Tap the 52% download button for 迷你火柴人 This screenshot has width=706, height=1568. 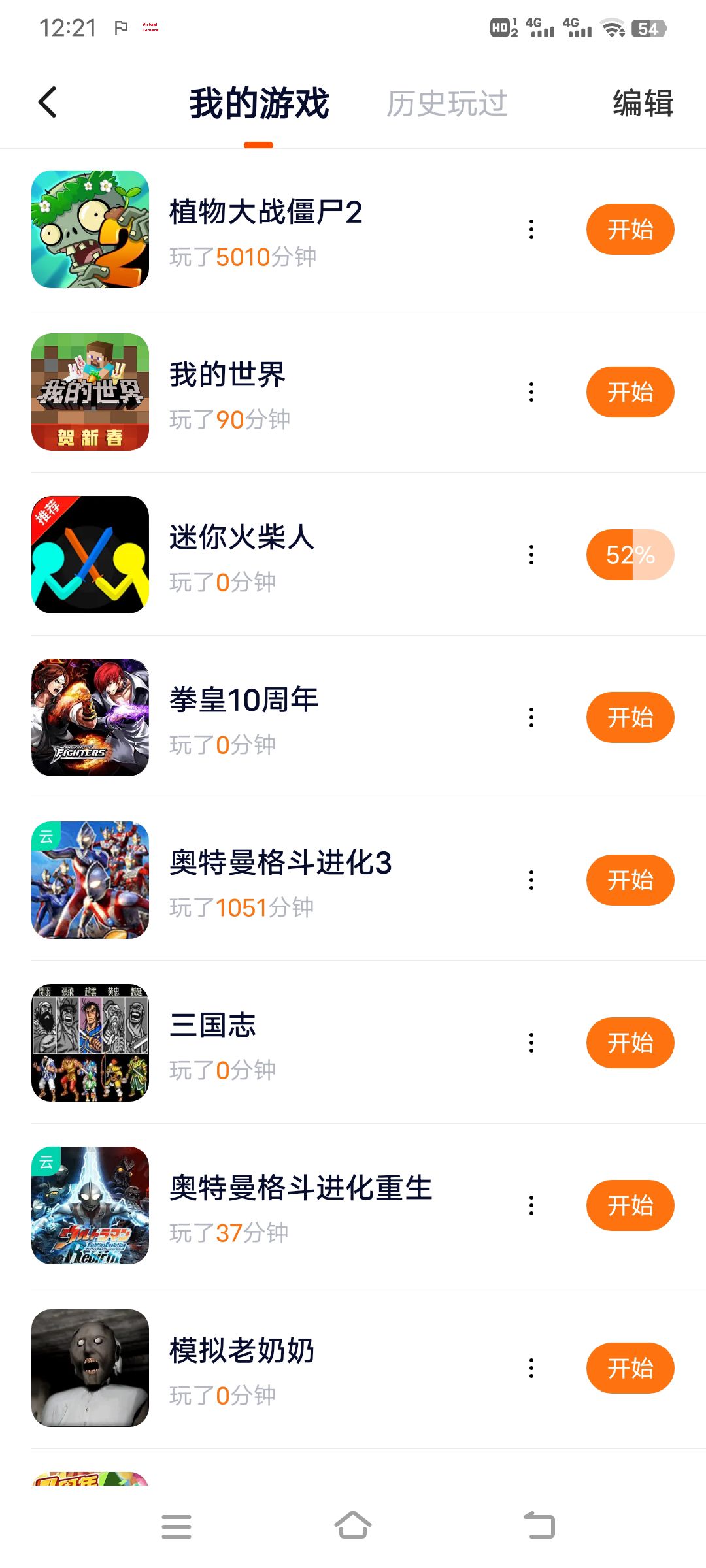coord(630,555)
